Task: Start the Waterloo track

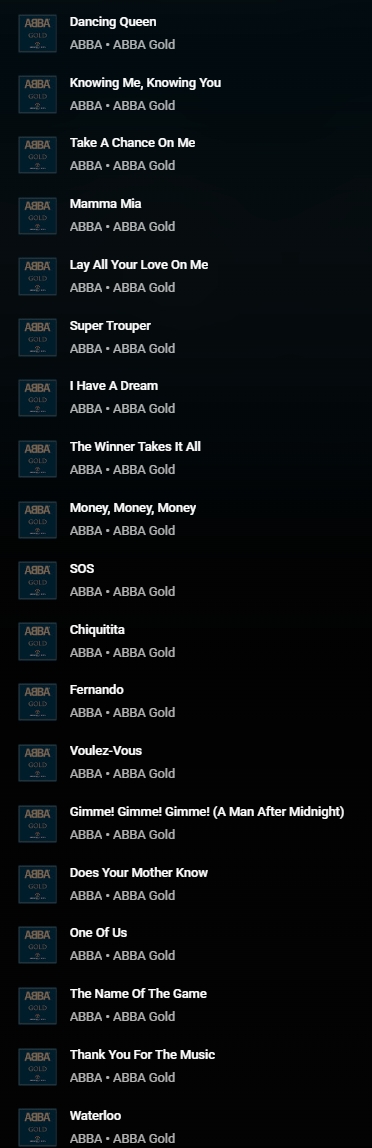Action: [186, 1127]
